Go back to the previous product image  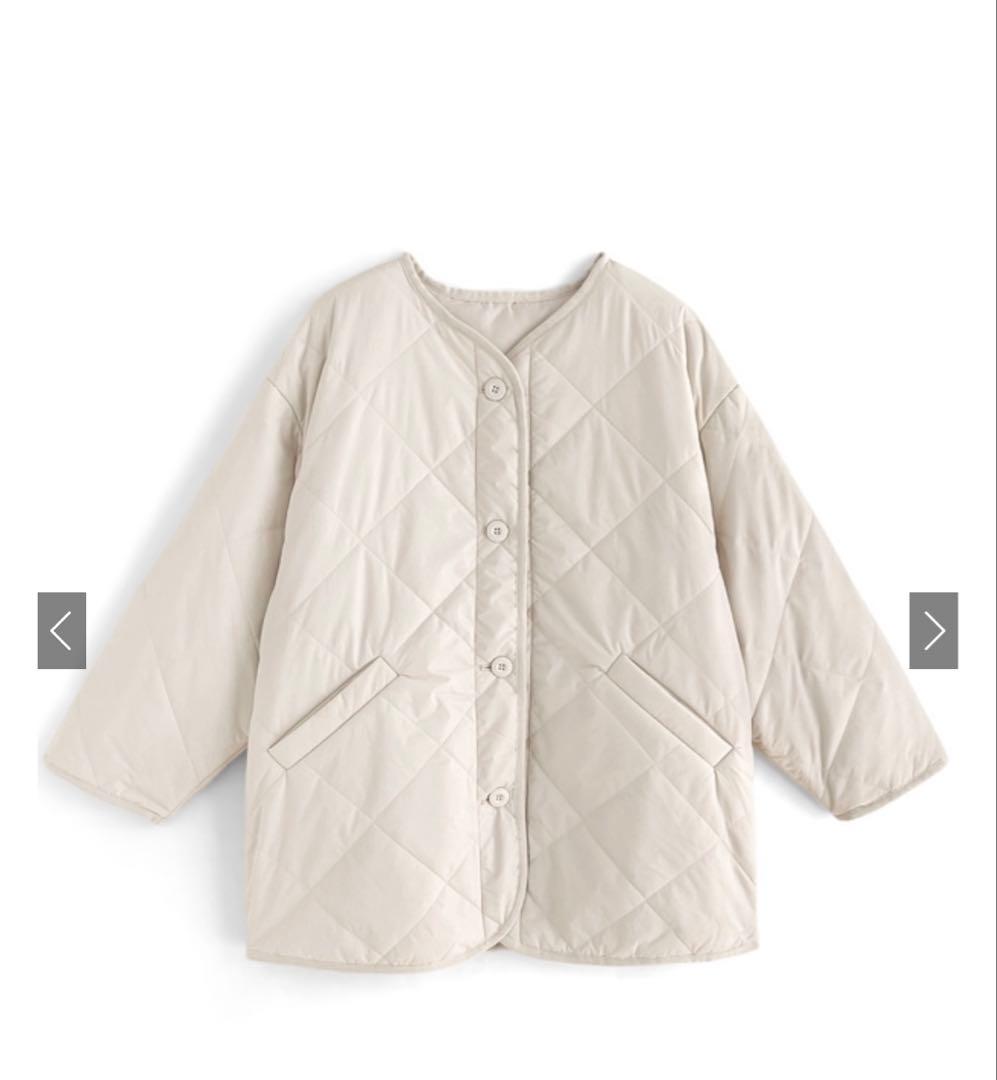(62, 630)
